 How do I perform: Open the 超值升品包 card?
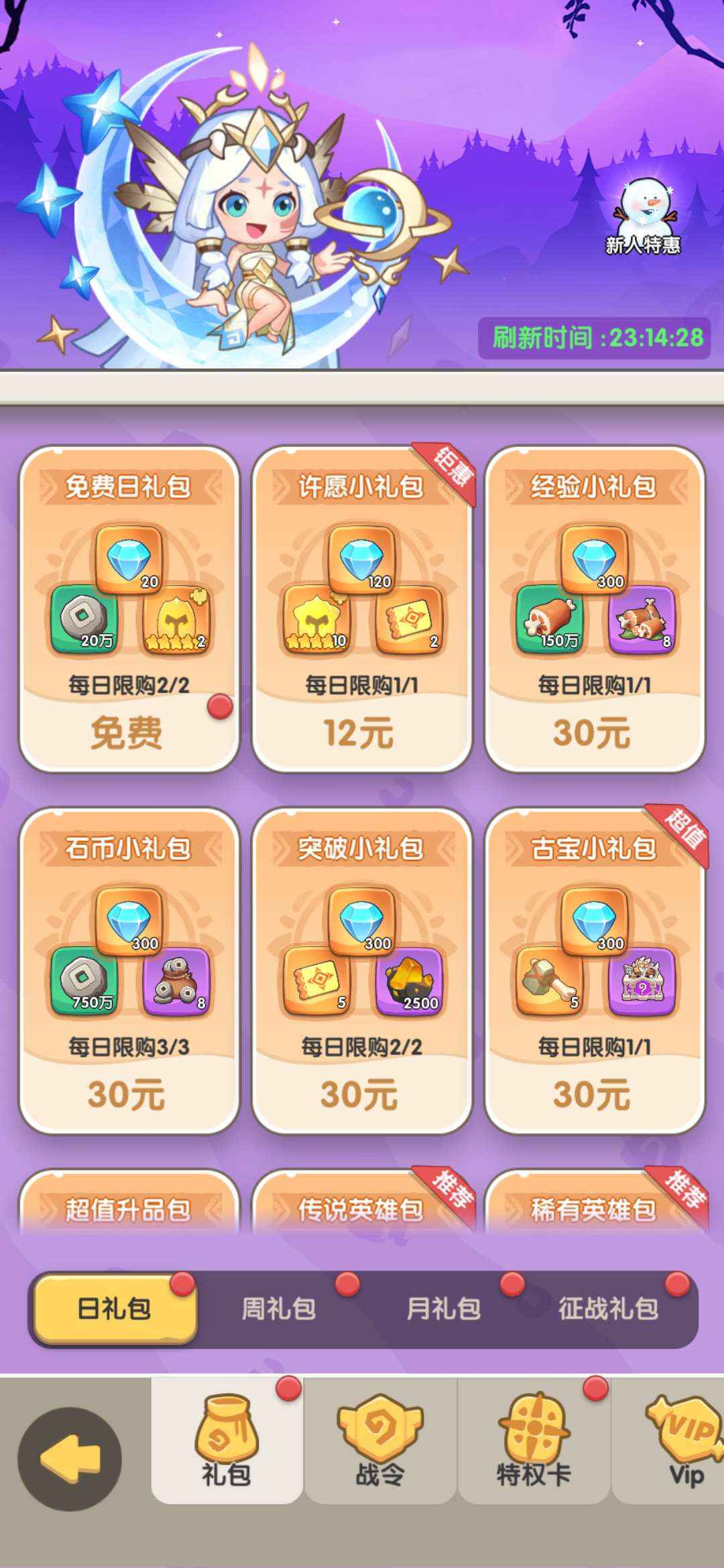pyautogui.click(x=127, y=1209)
